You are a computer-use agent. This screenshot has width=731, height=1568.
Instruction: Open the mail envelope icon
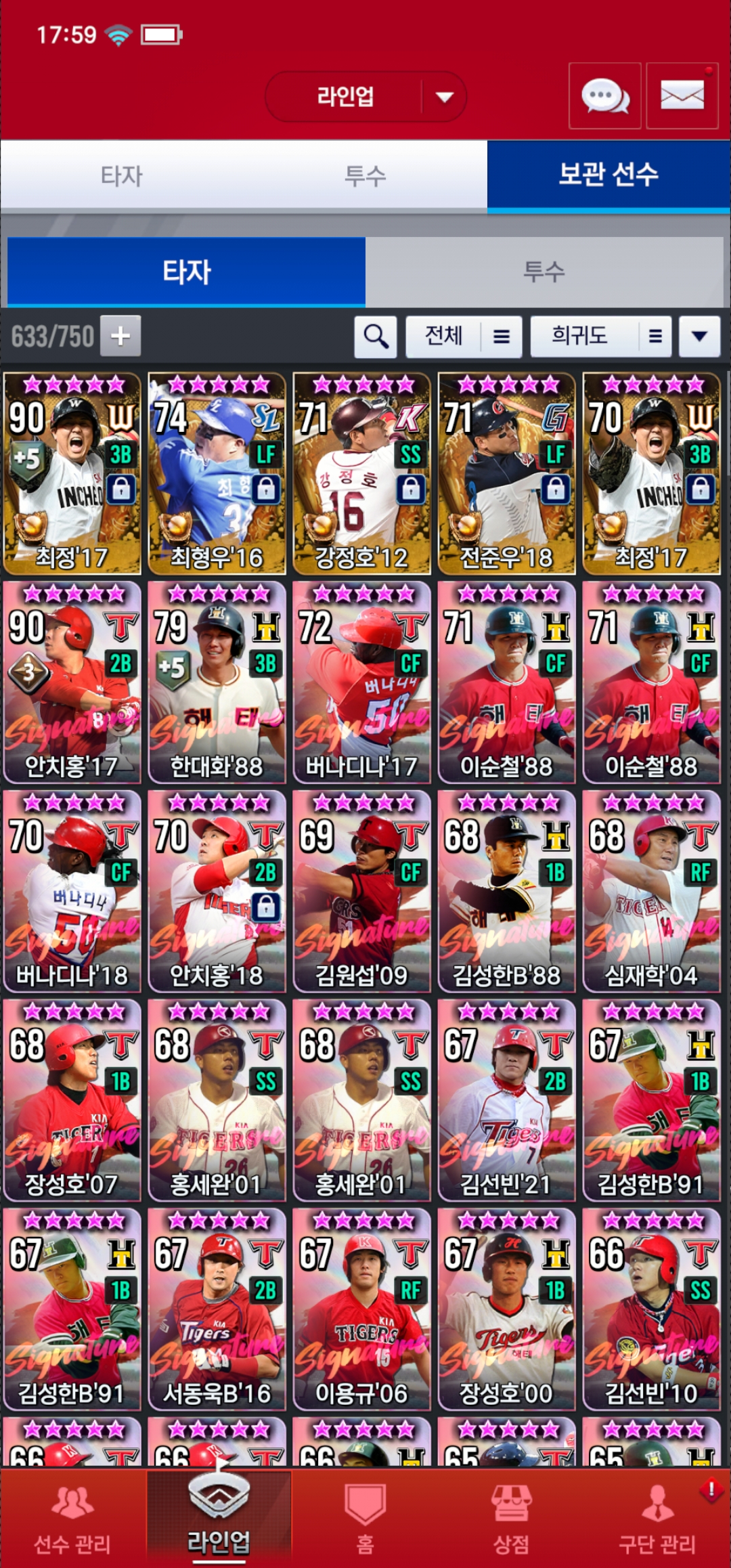click(682, 96)
